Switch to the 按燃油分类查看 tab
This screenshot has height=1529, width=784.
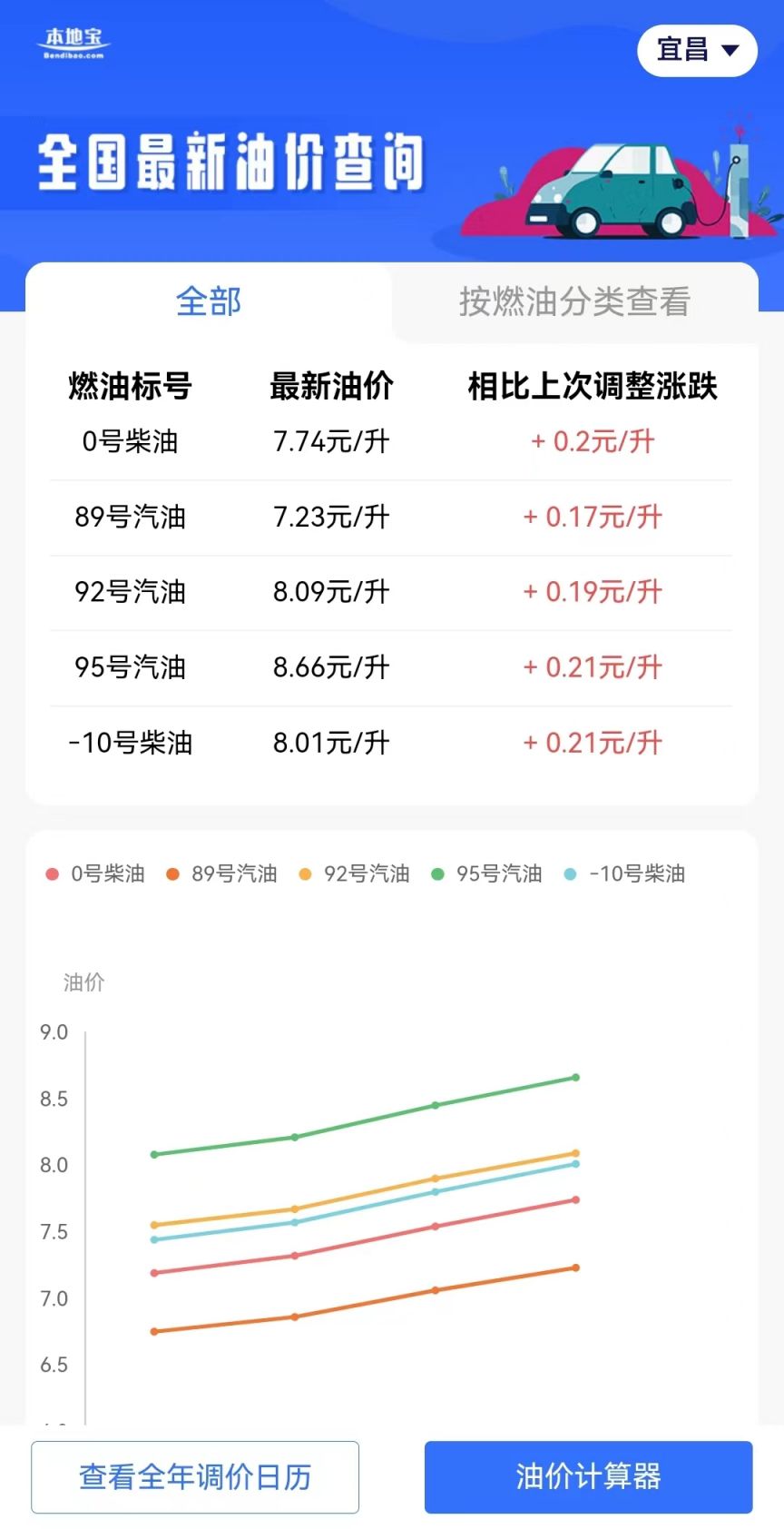(574, 302)
